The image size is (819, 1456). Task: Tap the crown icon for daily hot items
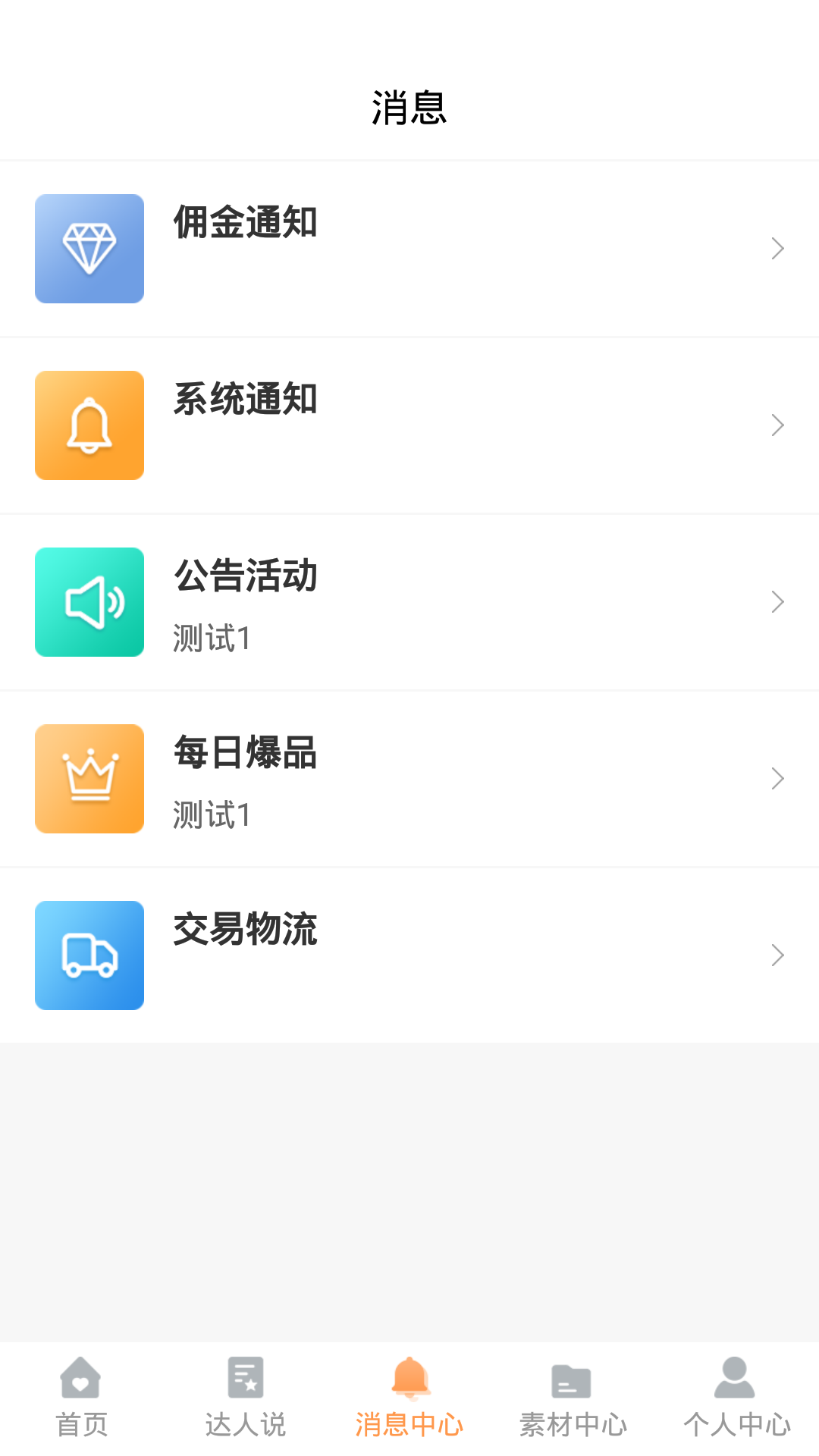(89, 778)
